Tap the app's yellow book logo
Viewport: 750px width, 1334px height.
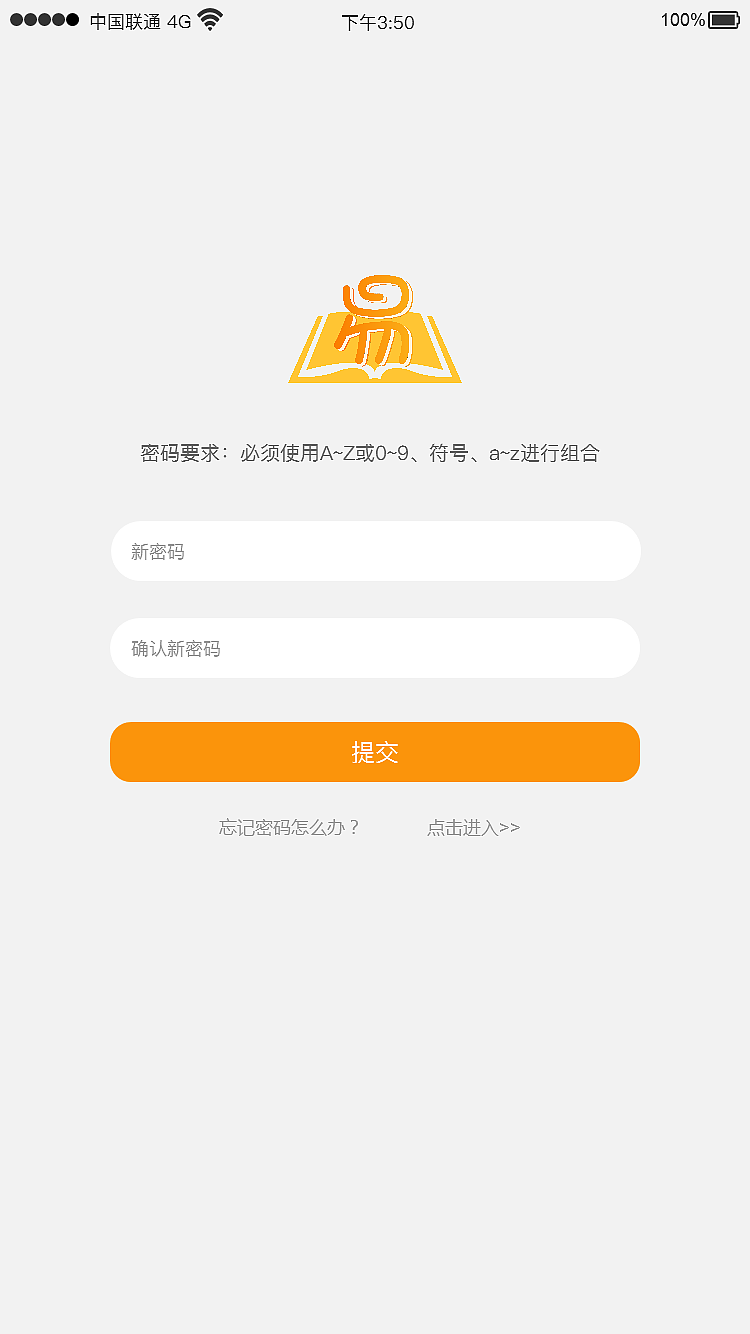click(375, 330)
